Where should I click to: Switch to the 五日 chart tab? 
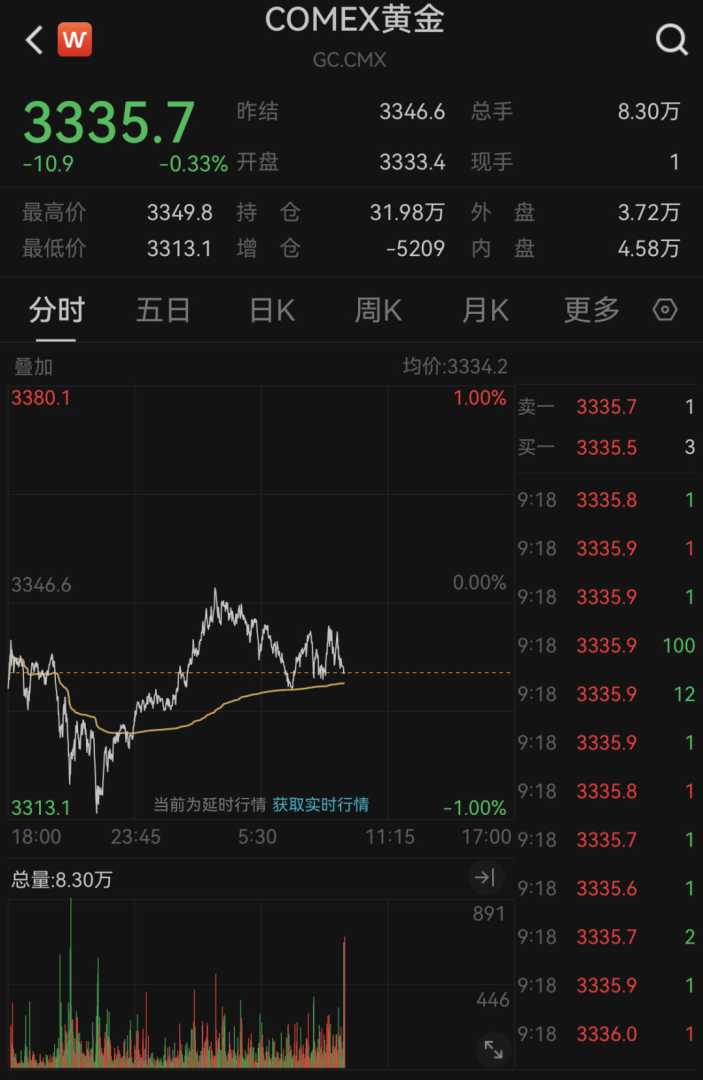pos(163,311)
